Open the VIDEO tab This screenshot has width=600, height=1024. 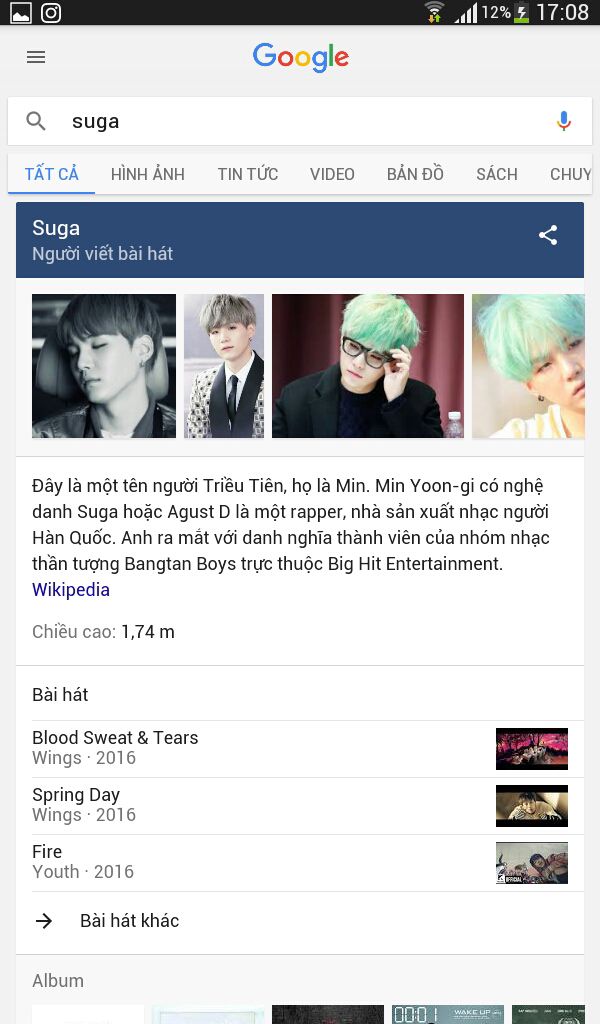click(332, 174)
